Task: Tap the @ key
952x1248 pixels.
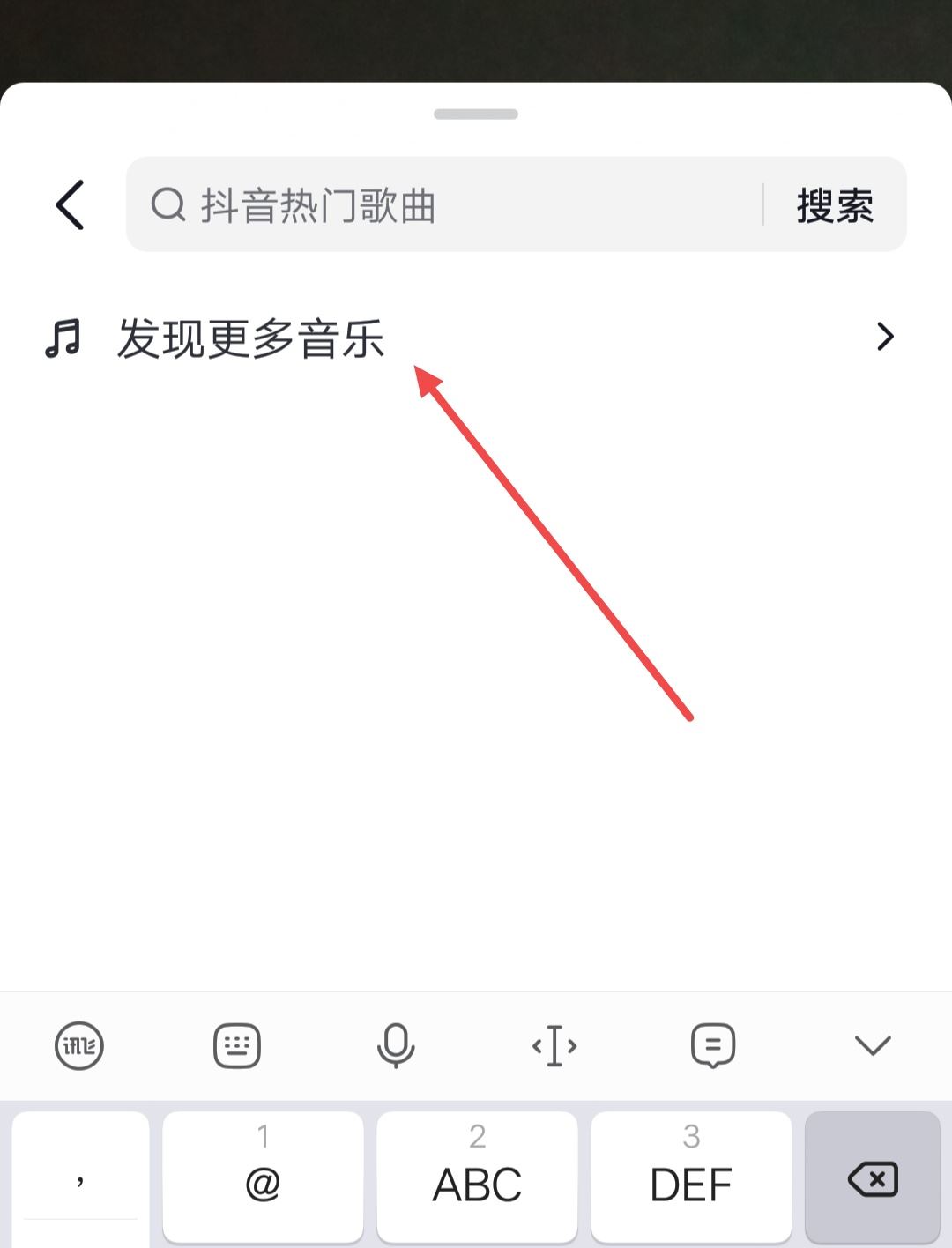Action: pyautogui.click(x=263, y=1178)
